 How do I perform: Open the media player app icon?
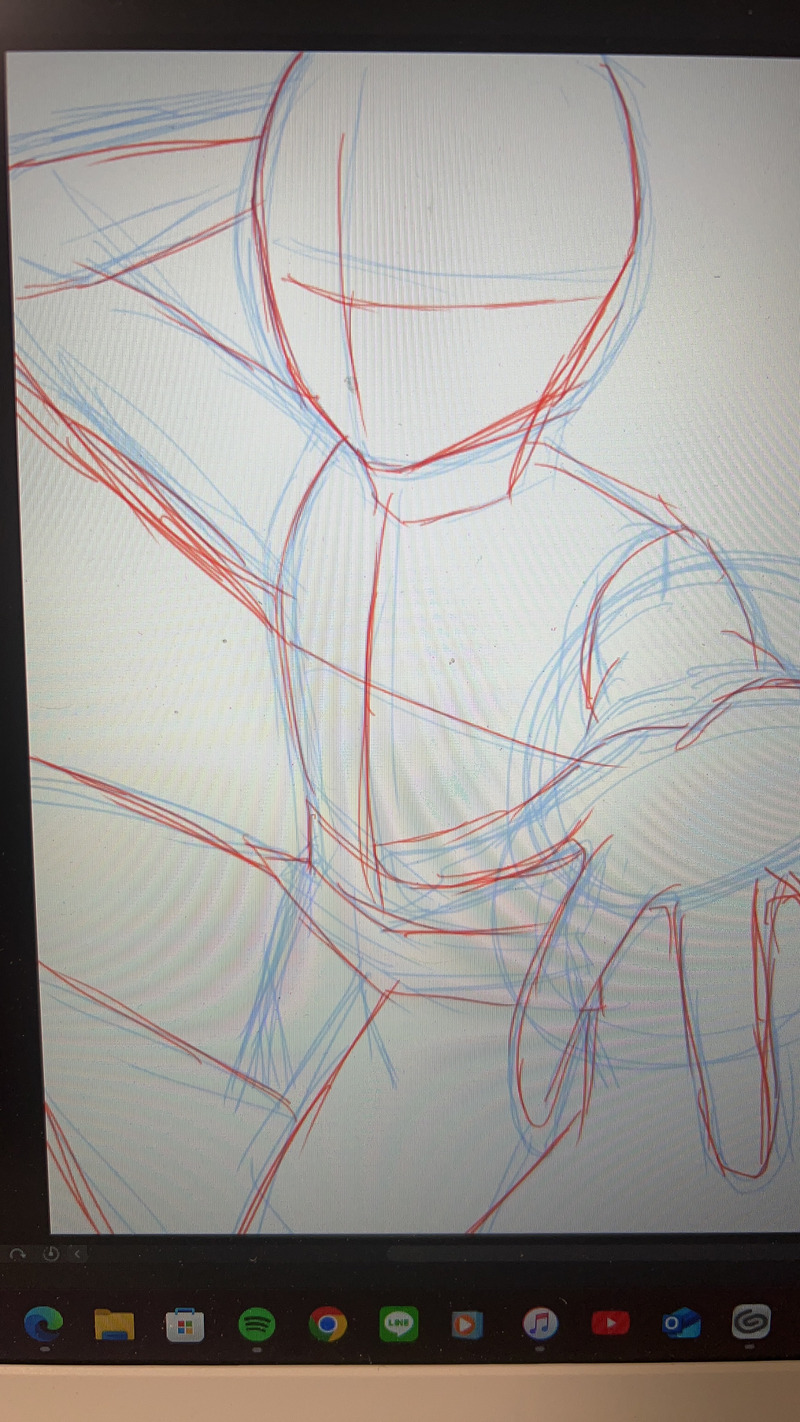pyautogui.click(x=466, y=1325)
